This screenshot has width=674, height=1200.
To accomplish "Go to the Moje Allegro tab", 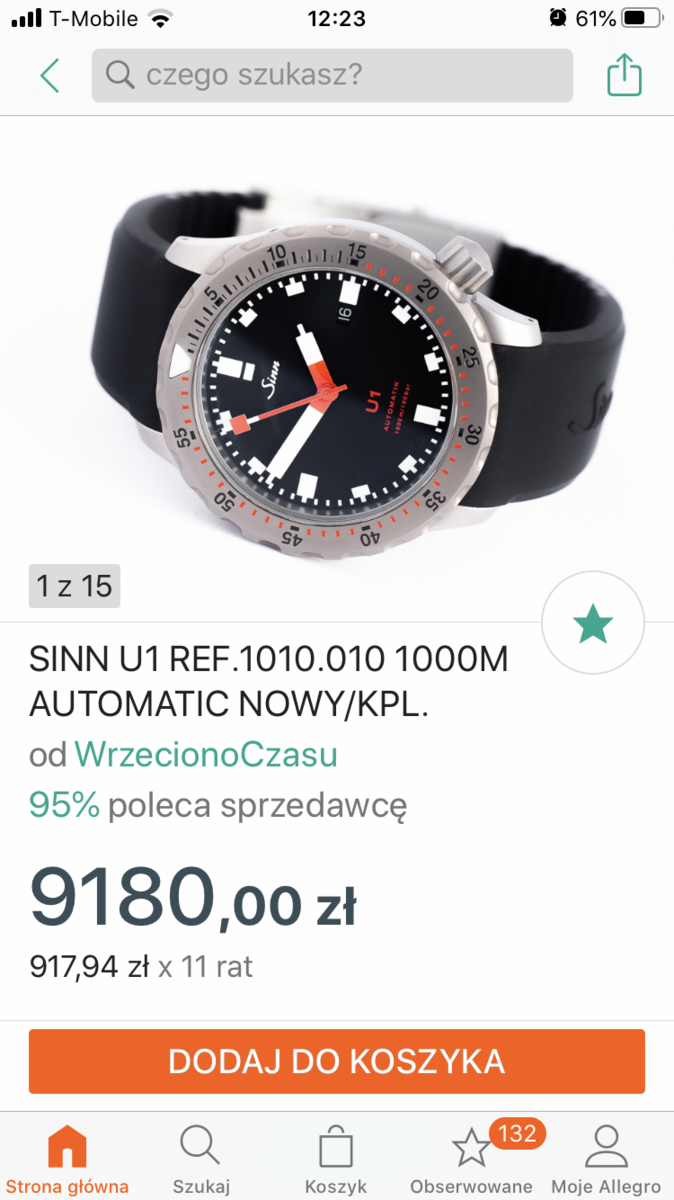I will pyautogui.click(x=606, y=1160).
